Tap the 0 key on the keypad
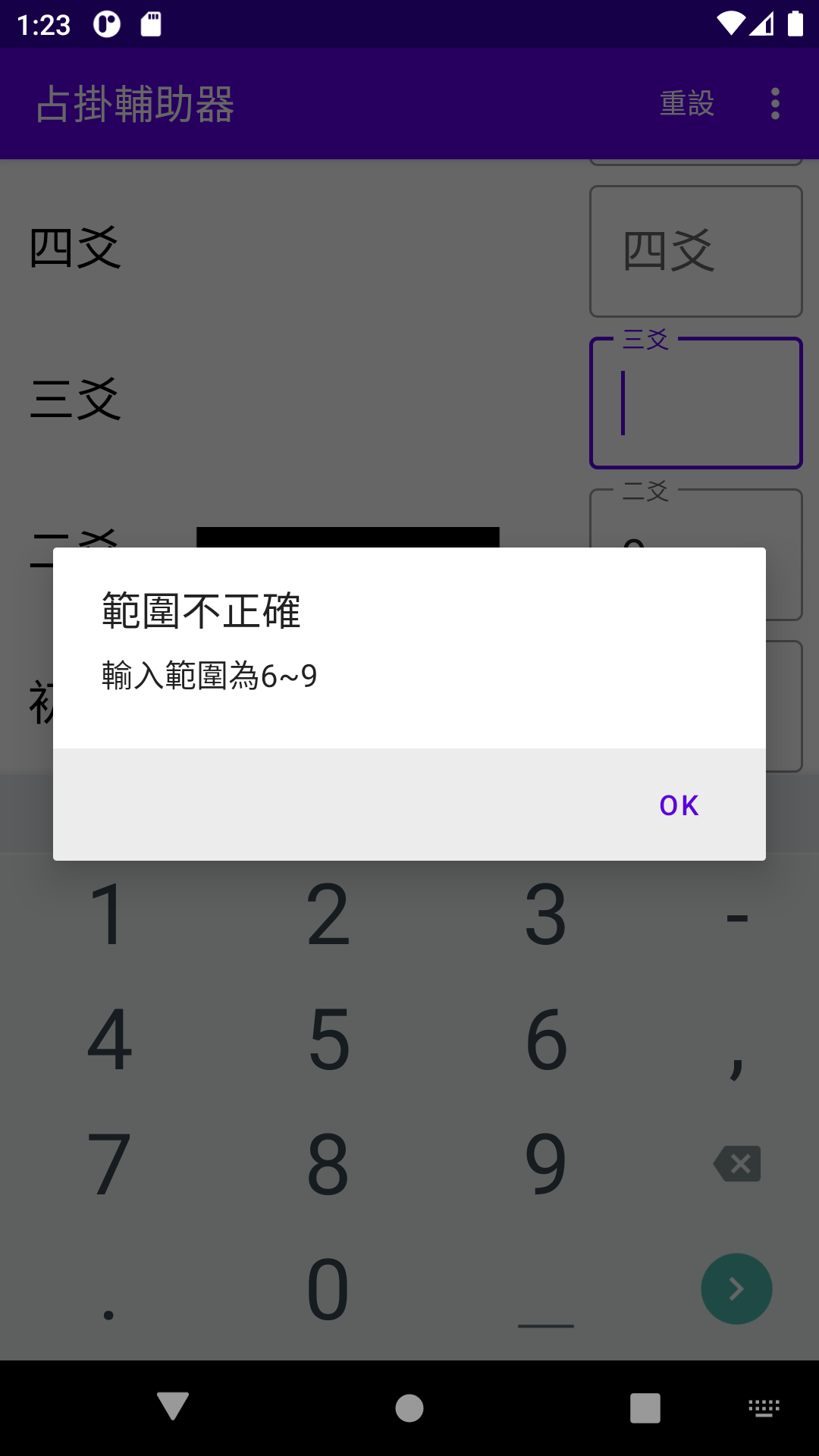Viewport: 819px width, 1456px height. 328,1289
